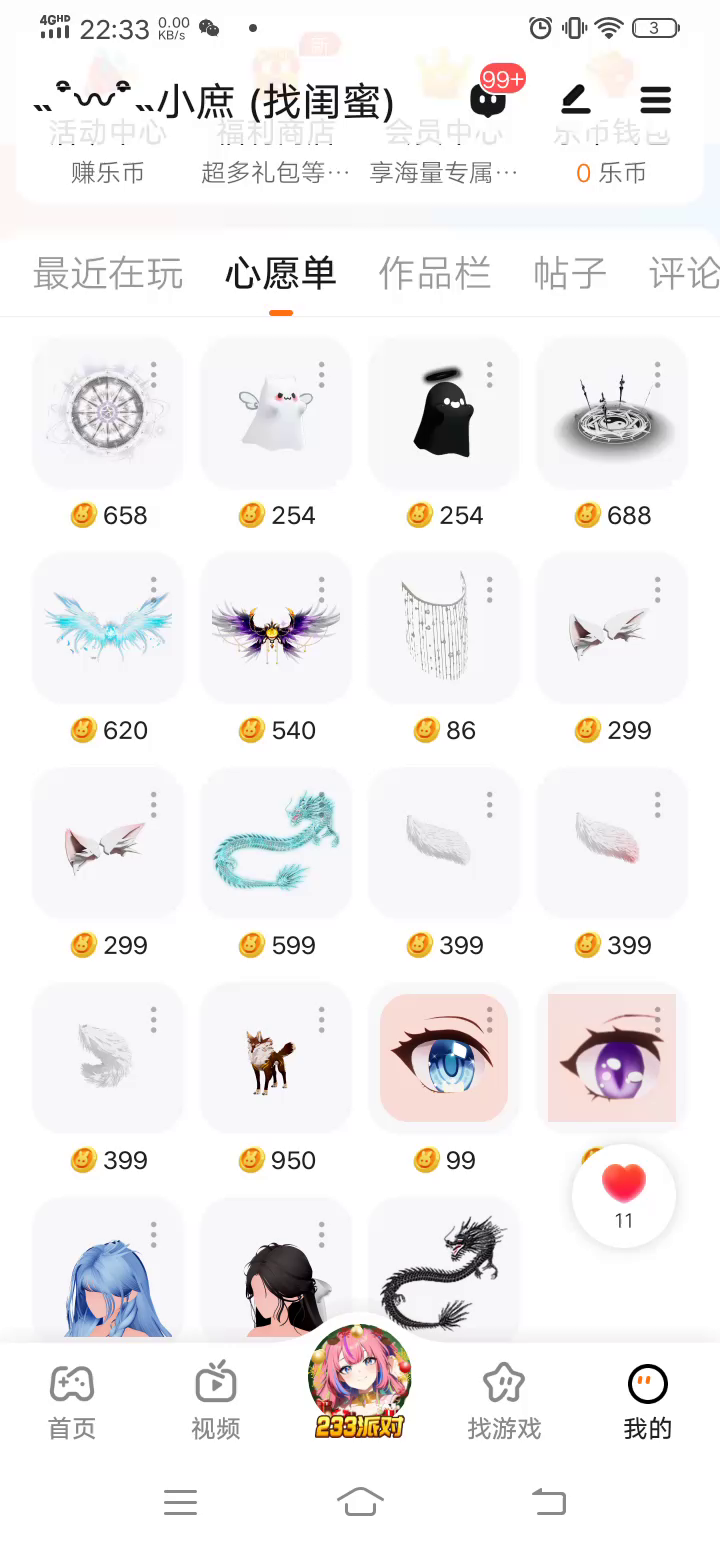Screen dimensions: 720x1544
Task: Tap the floating heart likes button
Action: [624, 1196]
